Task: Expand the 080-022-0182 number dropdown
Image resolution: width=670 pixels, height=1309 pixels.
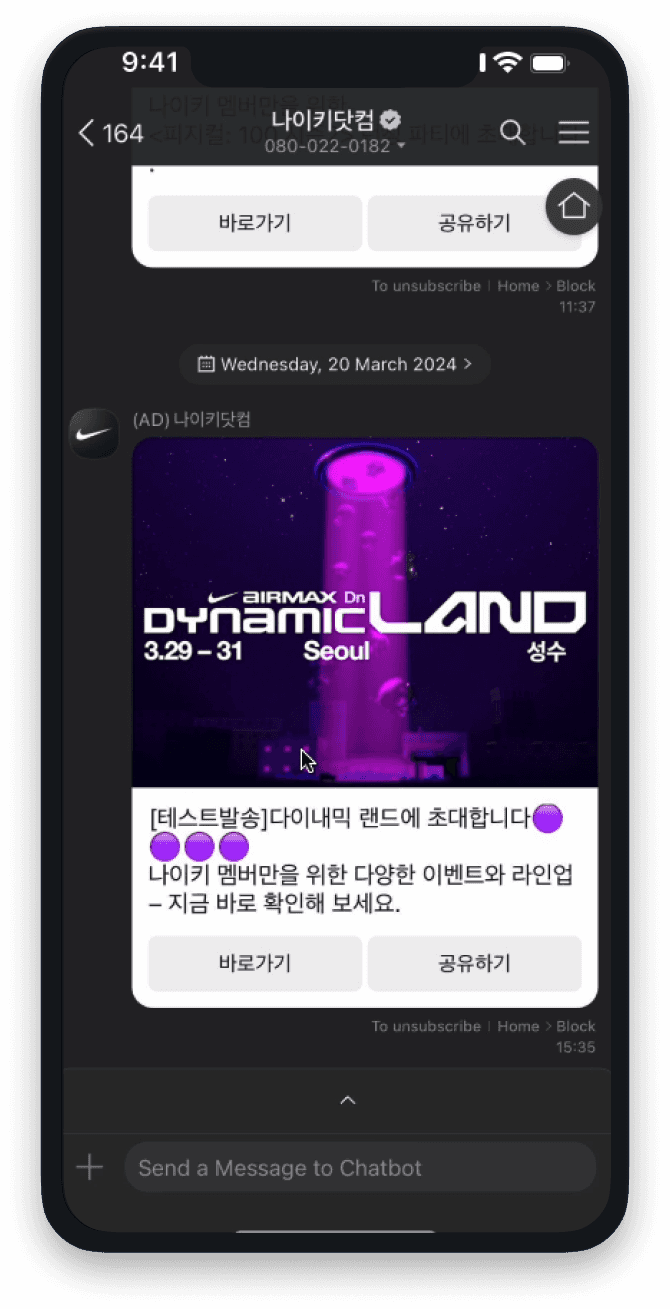Action: (335, 146)
